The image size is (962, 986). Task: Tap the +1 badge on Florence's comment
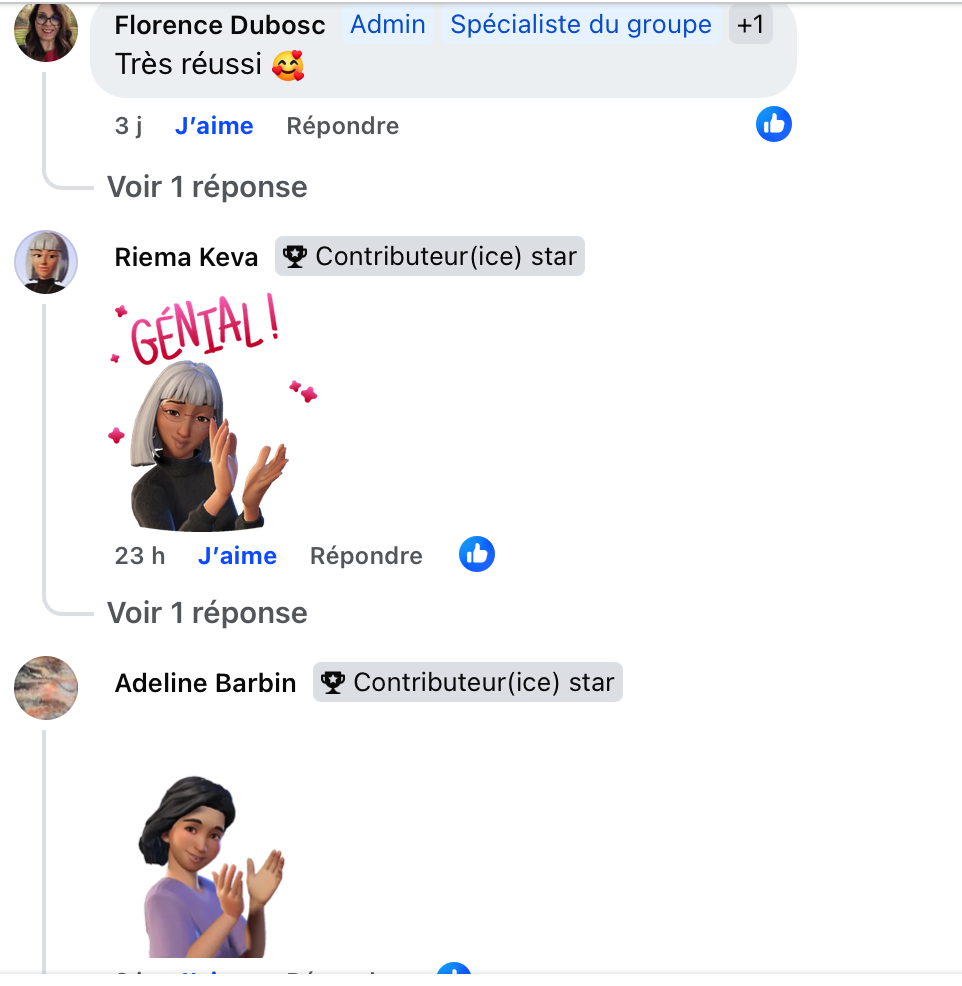750,24
